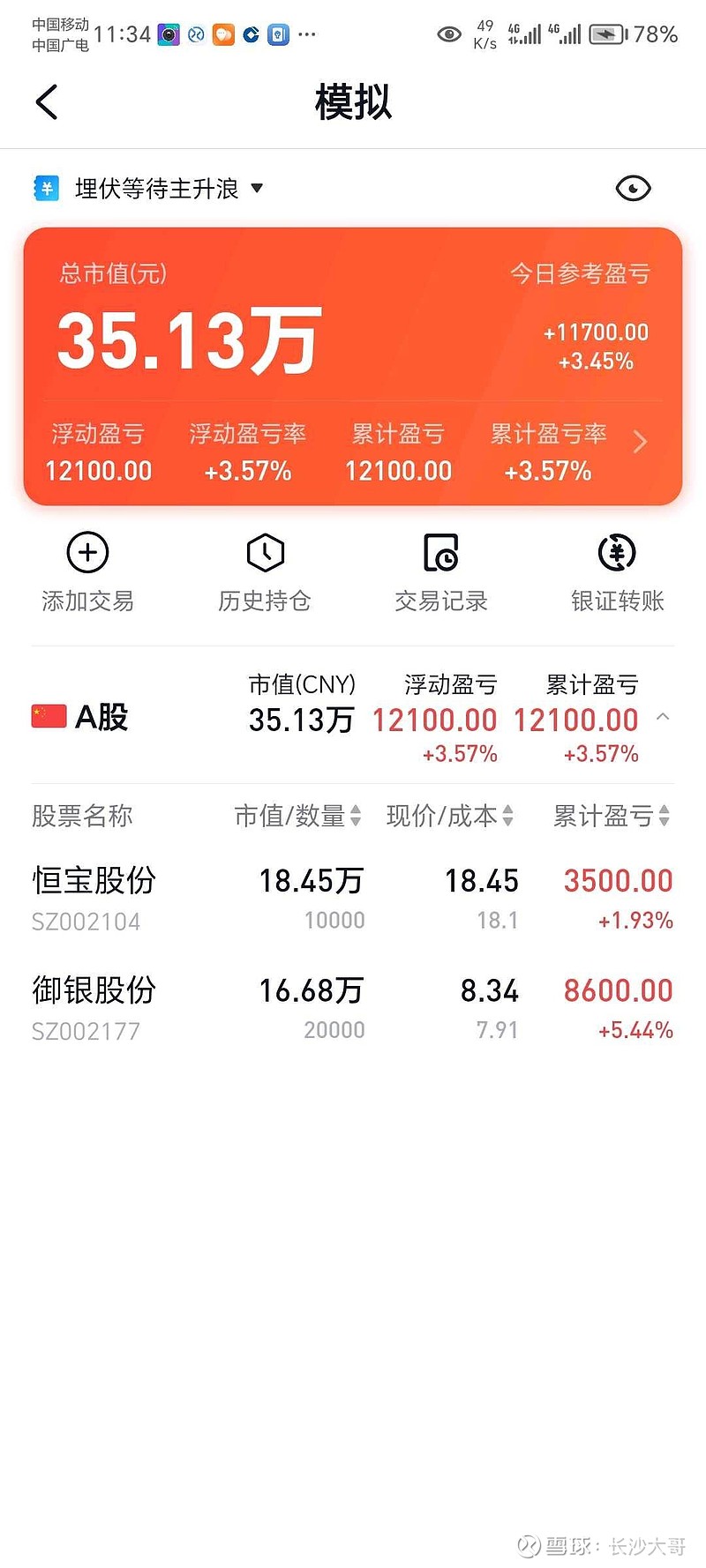This screenshot has width=706, height=1568.
Task: Sort holdings by 现价/成本
Action: click(450, 817)
